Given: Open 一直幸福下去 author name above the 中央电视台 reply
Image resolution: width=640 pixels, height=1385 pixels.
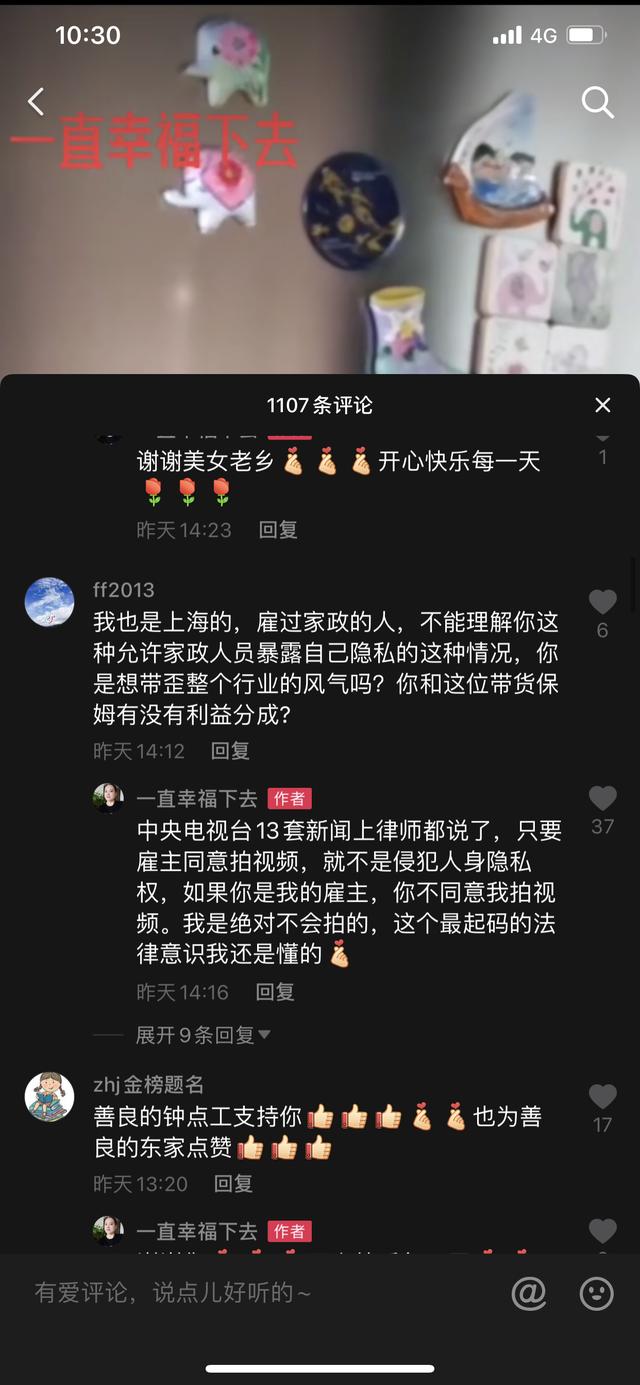Looking at the screenshot, I should (x=197, y=798).
